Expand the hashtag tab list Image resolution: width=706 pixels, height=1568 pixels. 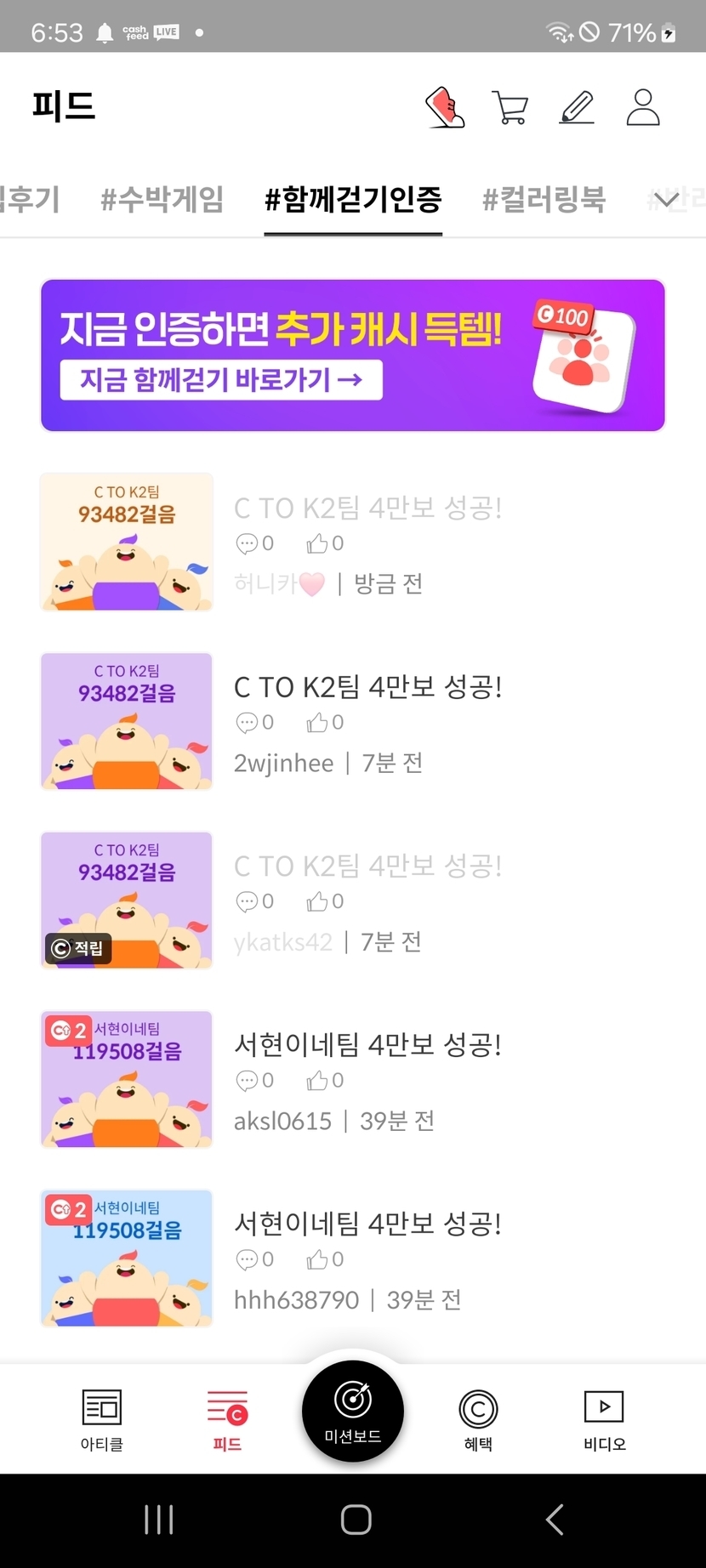pyautogui.click(x=667, y=200)
